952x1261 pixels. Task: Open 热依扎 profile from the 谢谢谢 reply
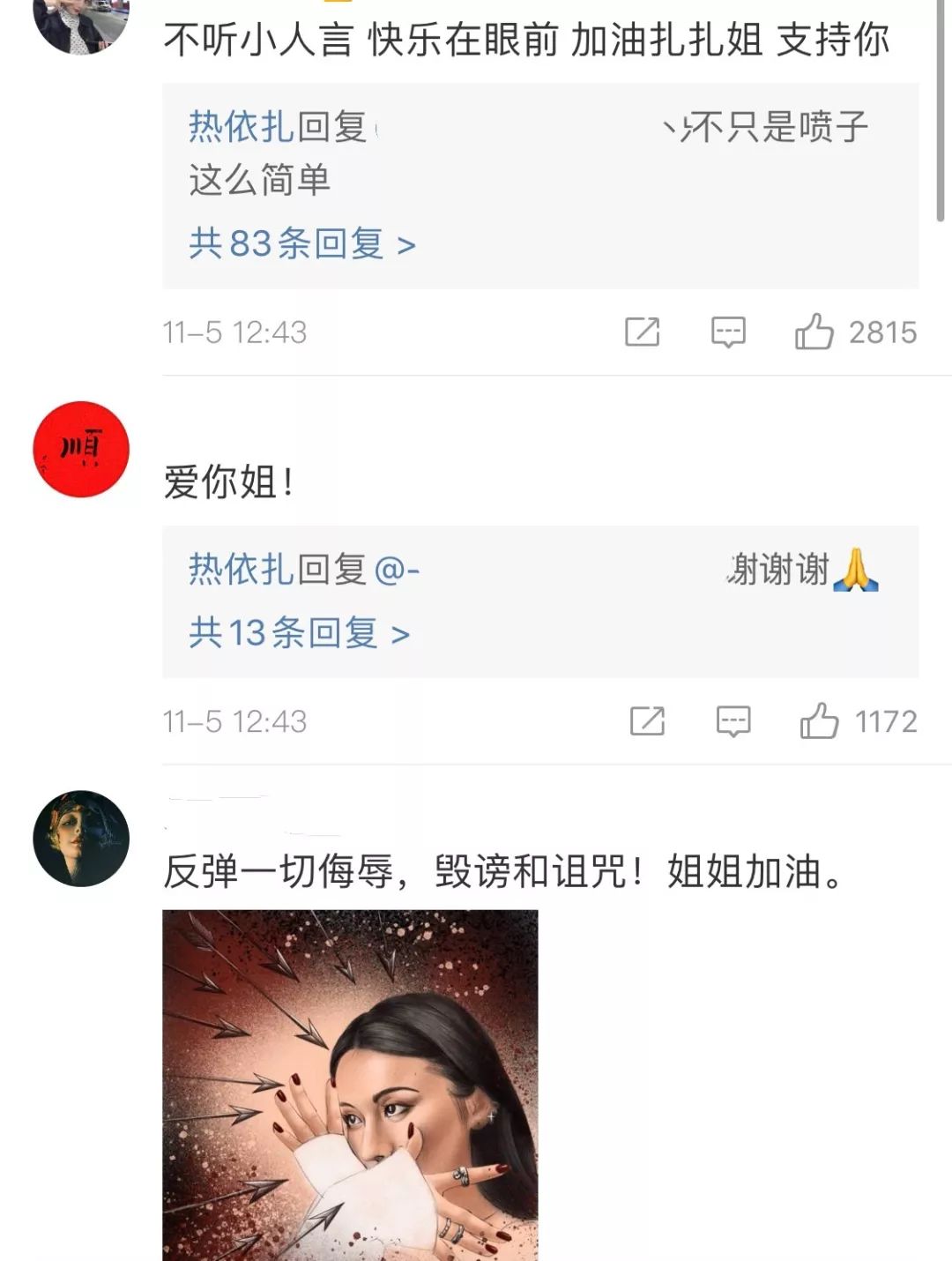[x=240, y=570]
